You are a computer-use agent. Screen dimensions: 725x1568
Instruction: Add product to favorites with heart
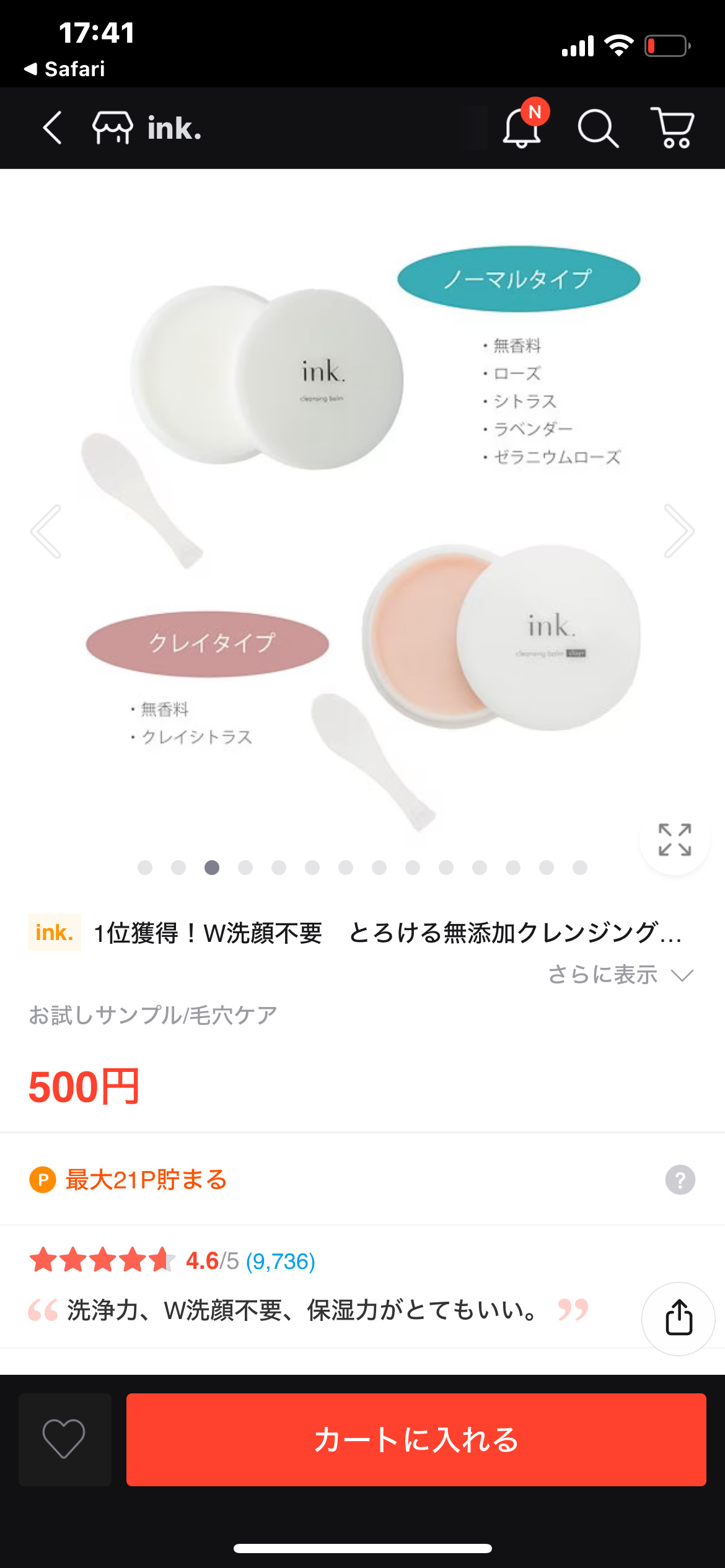click(64, 1439)
